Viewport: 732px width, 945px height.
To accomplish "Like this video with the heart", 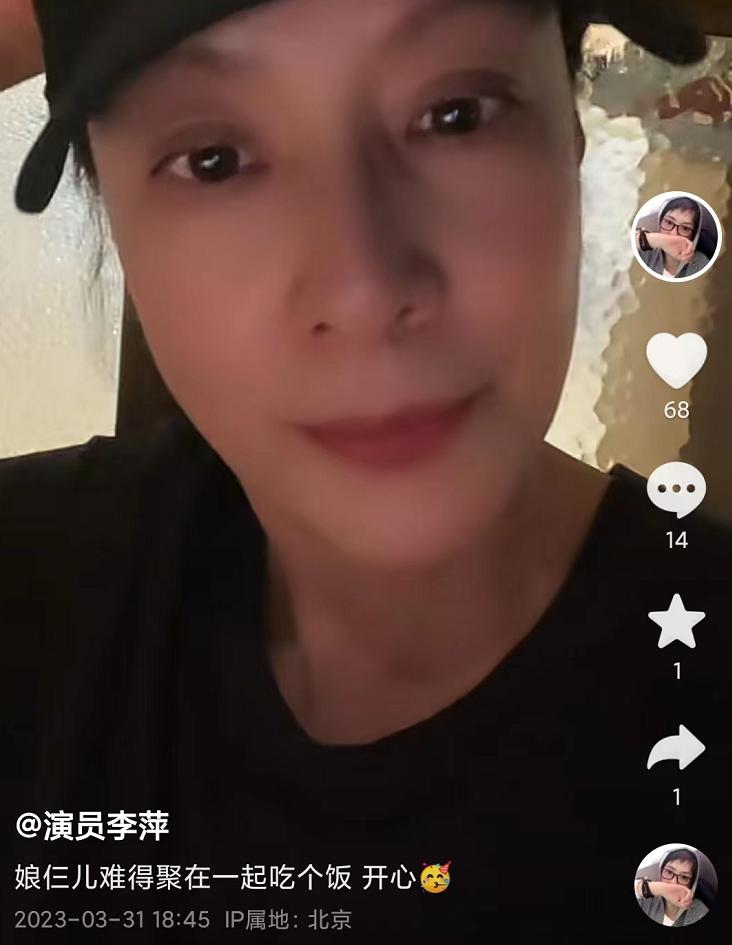I will pyautogui.click(x=676, y=360).
